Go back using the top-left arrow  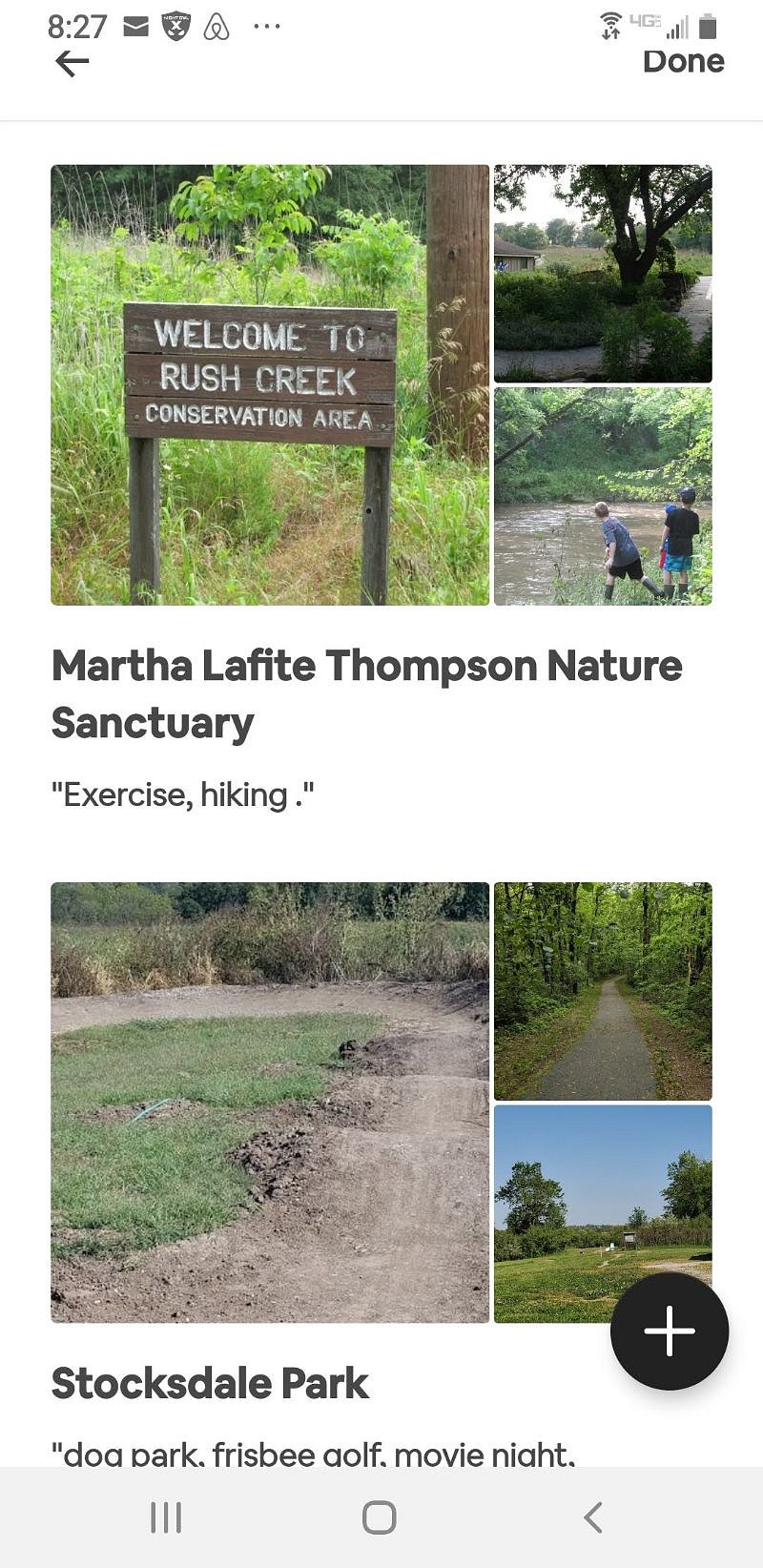72,63
